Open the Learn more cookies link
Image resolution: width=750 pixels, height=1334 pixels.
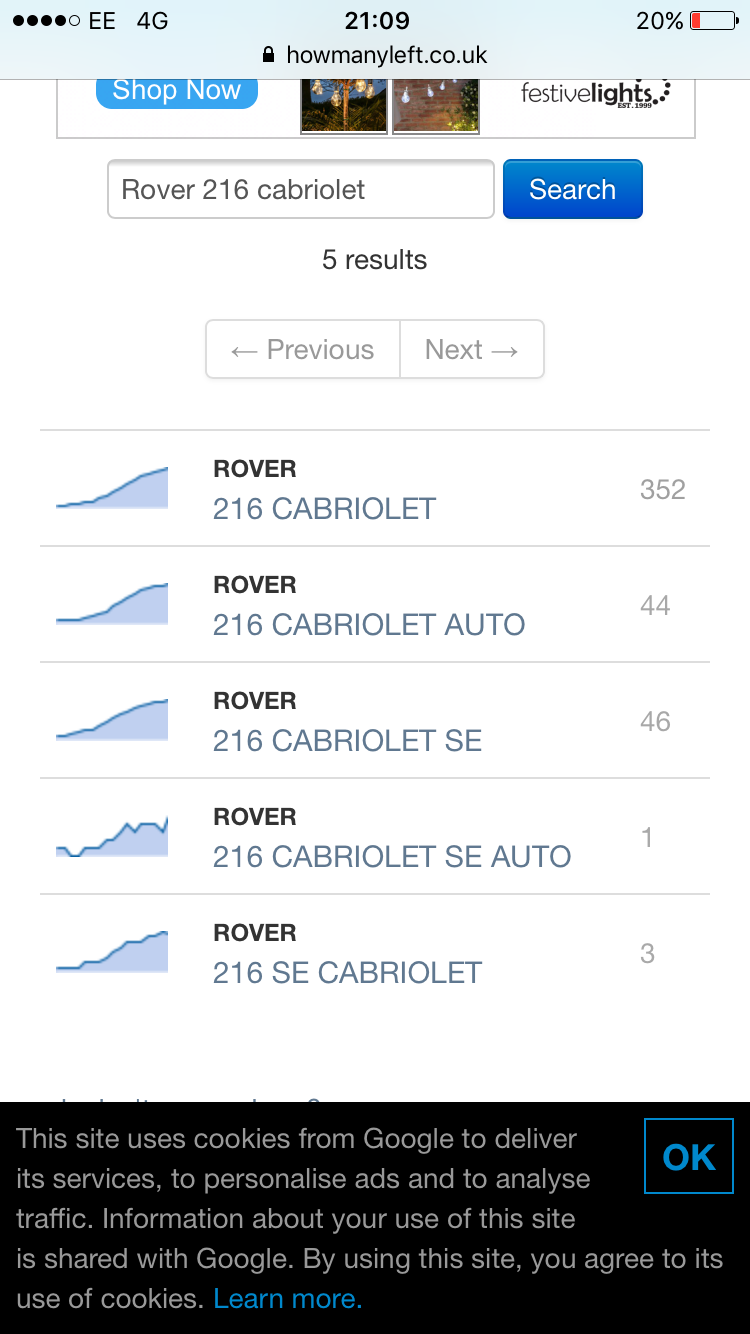[287, 1299]
